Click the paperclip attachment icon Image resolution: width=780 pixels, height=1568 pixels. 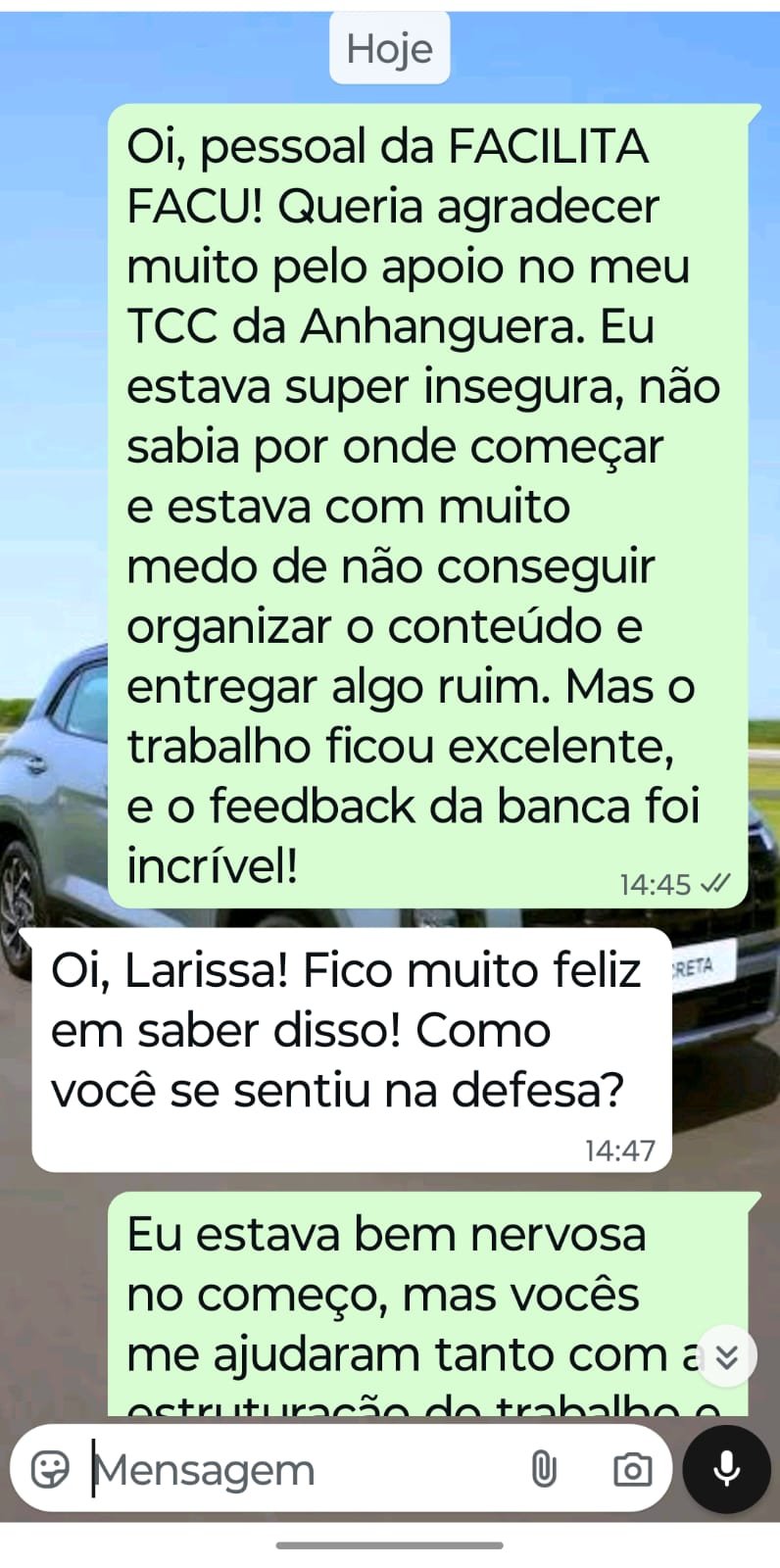542,1467
